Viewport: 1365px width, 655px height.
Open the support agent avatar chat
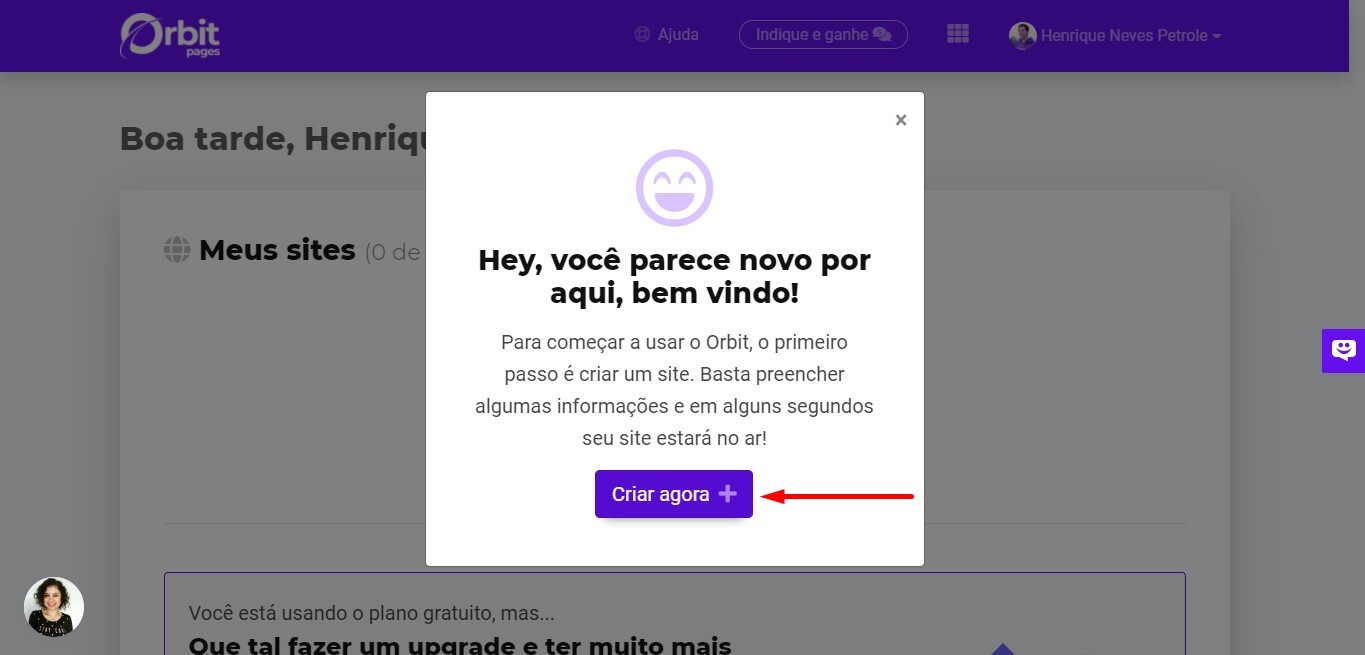(54, 607)
